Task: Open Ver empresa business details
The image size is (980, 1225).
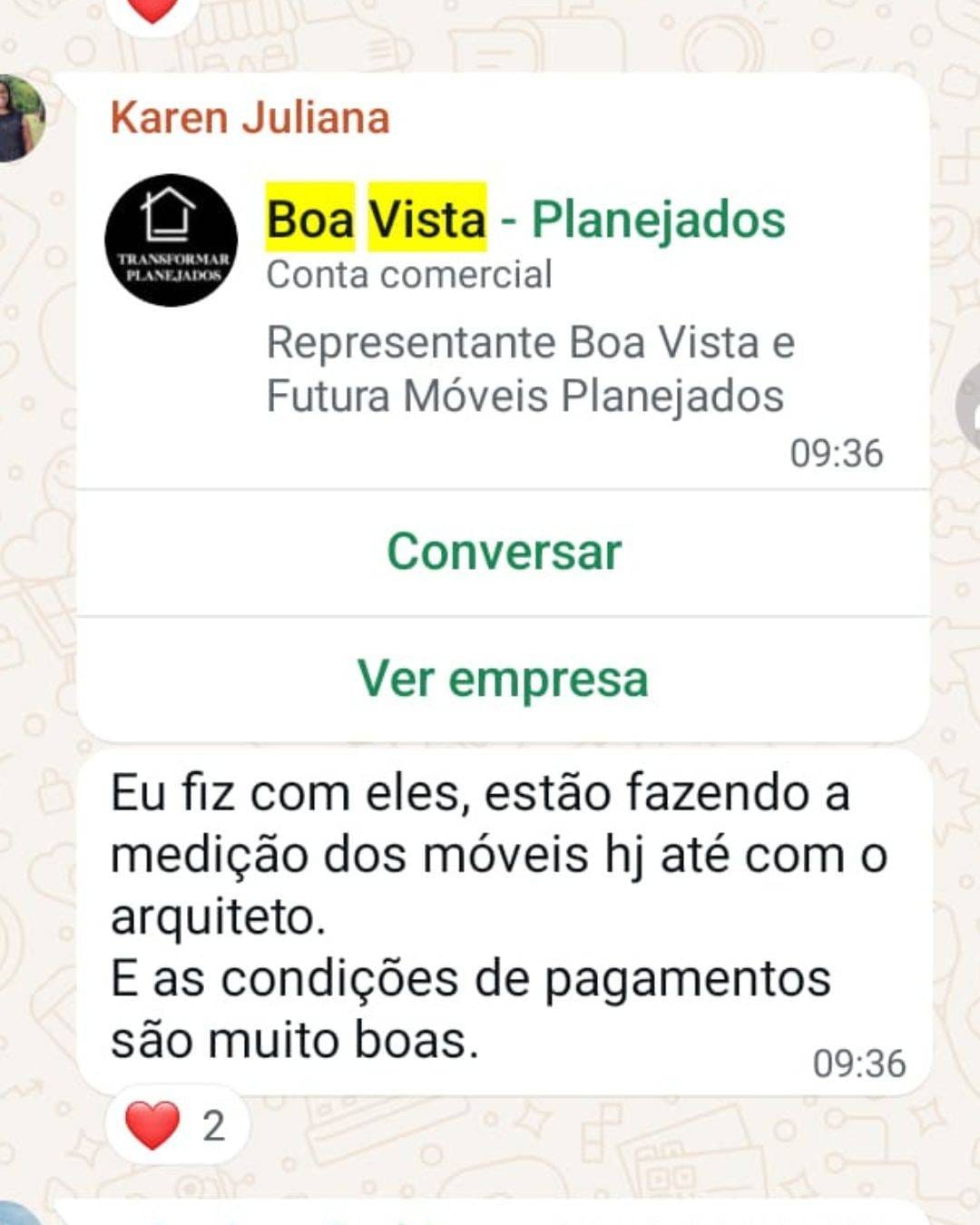Action: pyautogui.click(x=504, y=679)
